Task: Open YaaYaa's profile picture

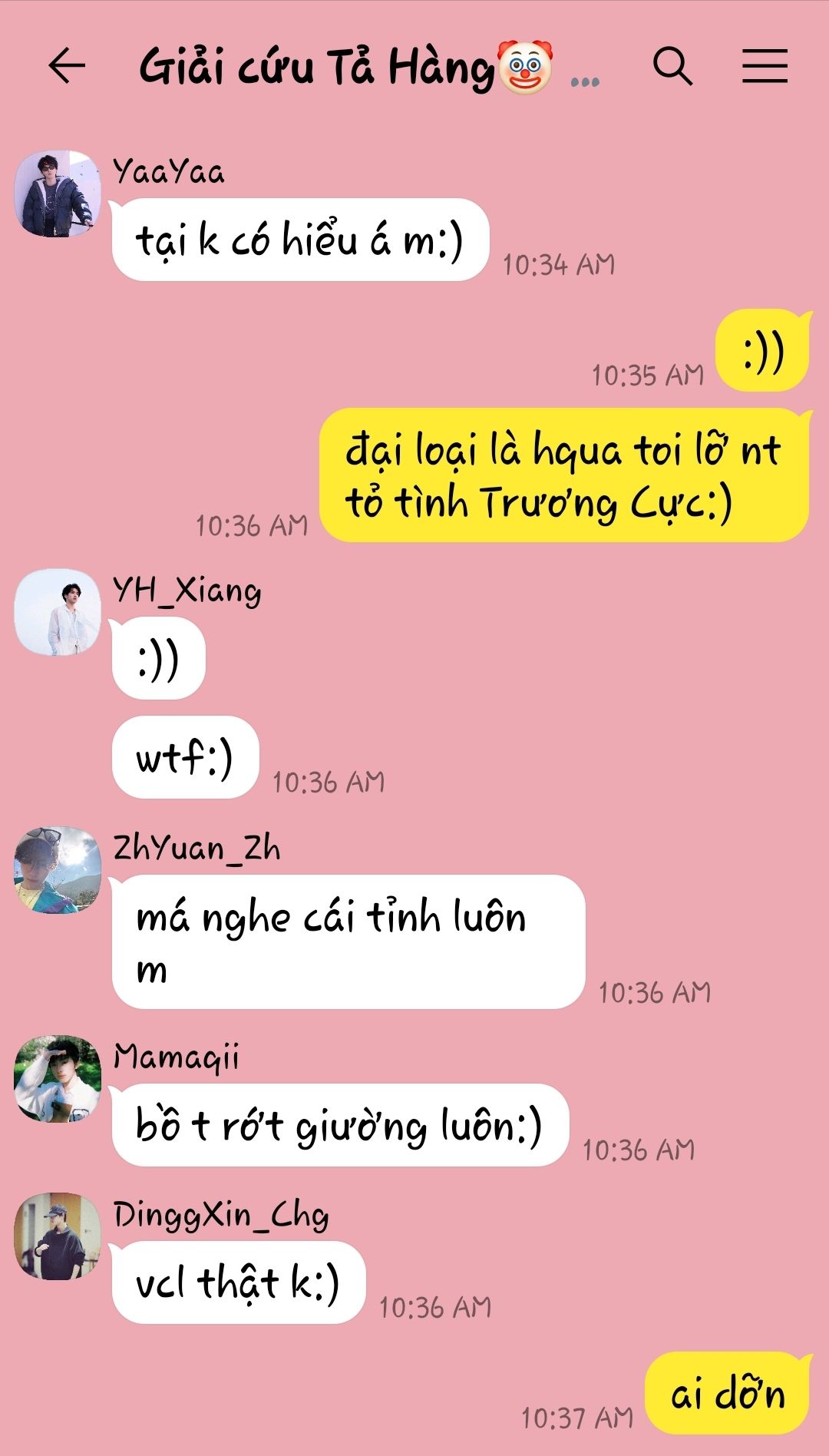Action: 58,194
